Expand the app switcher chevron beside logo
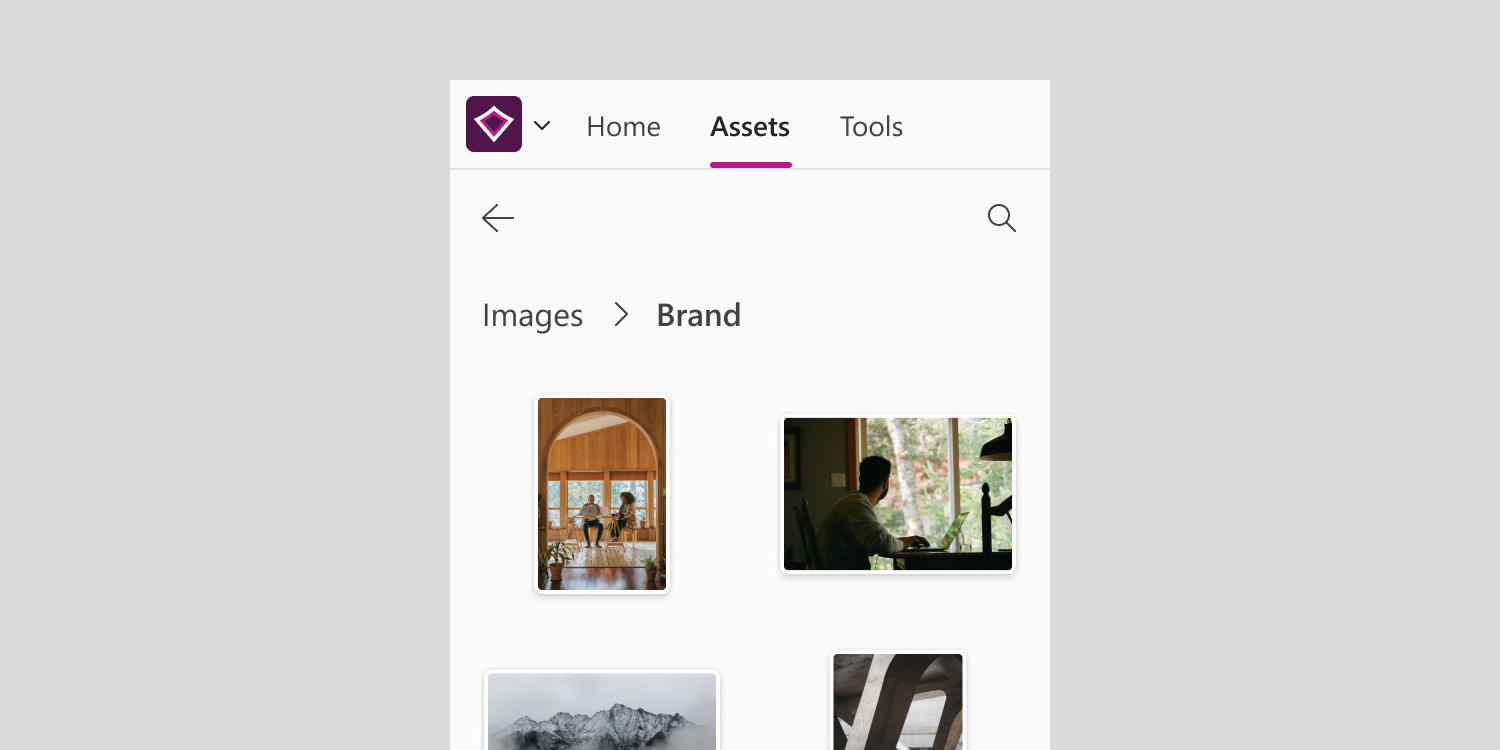Screen dimensions: 1500x750 542,125
